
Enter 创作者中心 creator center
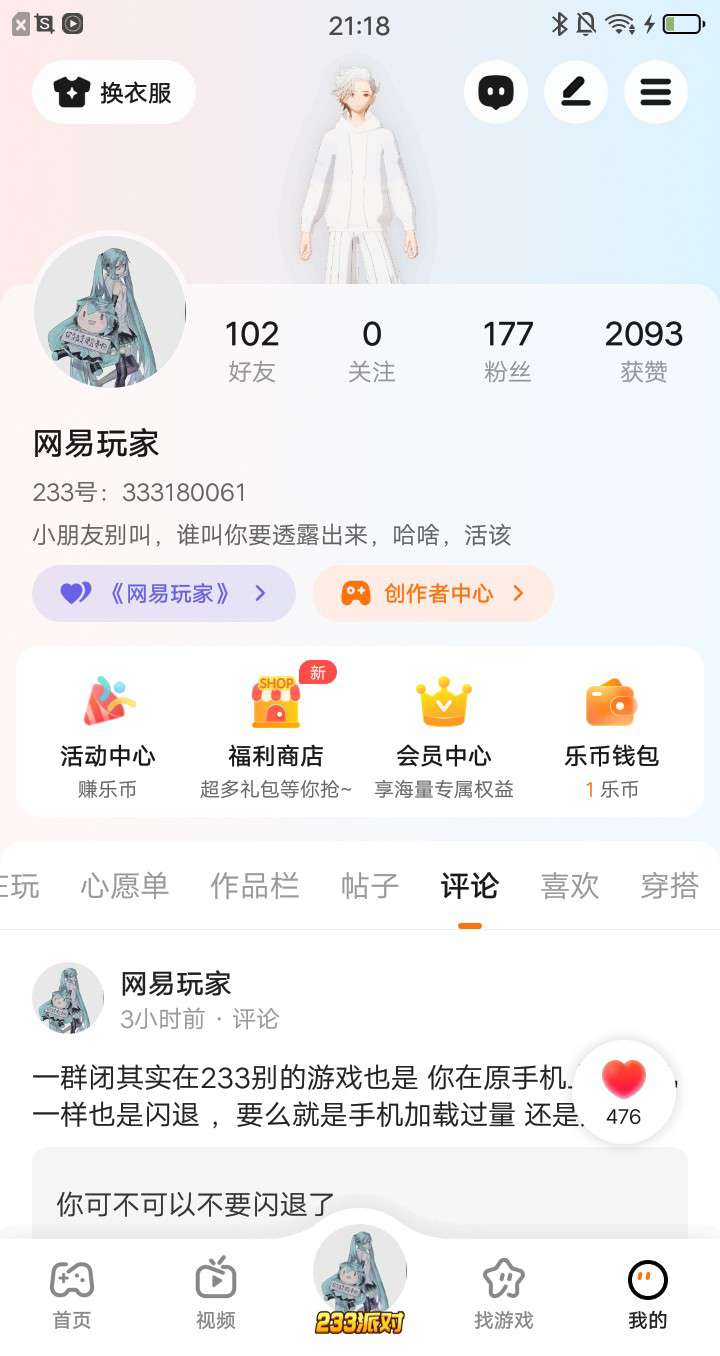click(433, 593)
